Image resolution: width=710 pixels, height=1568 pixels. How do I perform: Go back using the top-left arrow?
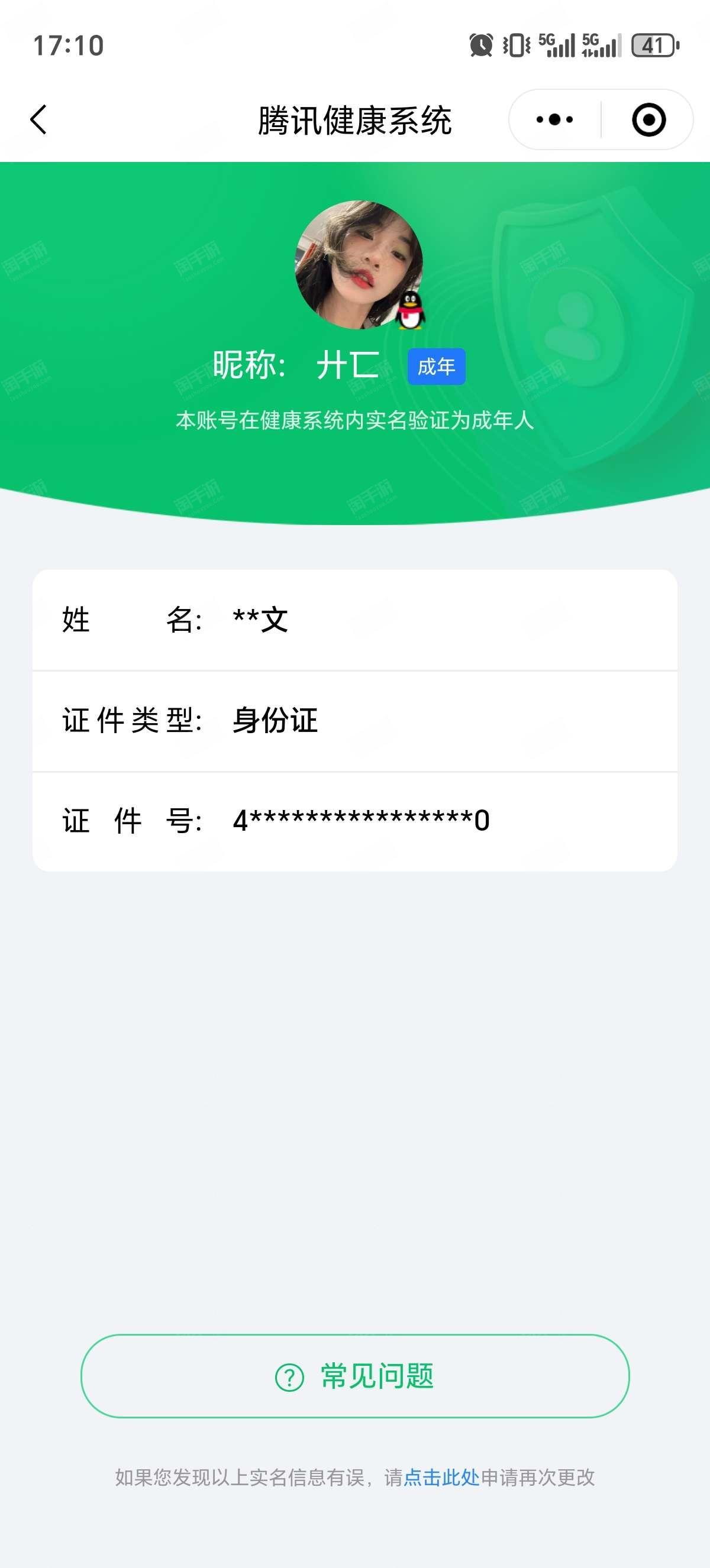coord(38,119)
